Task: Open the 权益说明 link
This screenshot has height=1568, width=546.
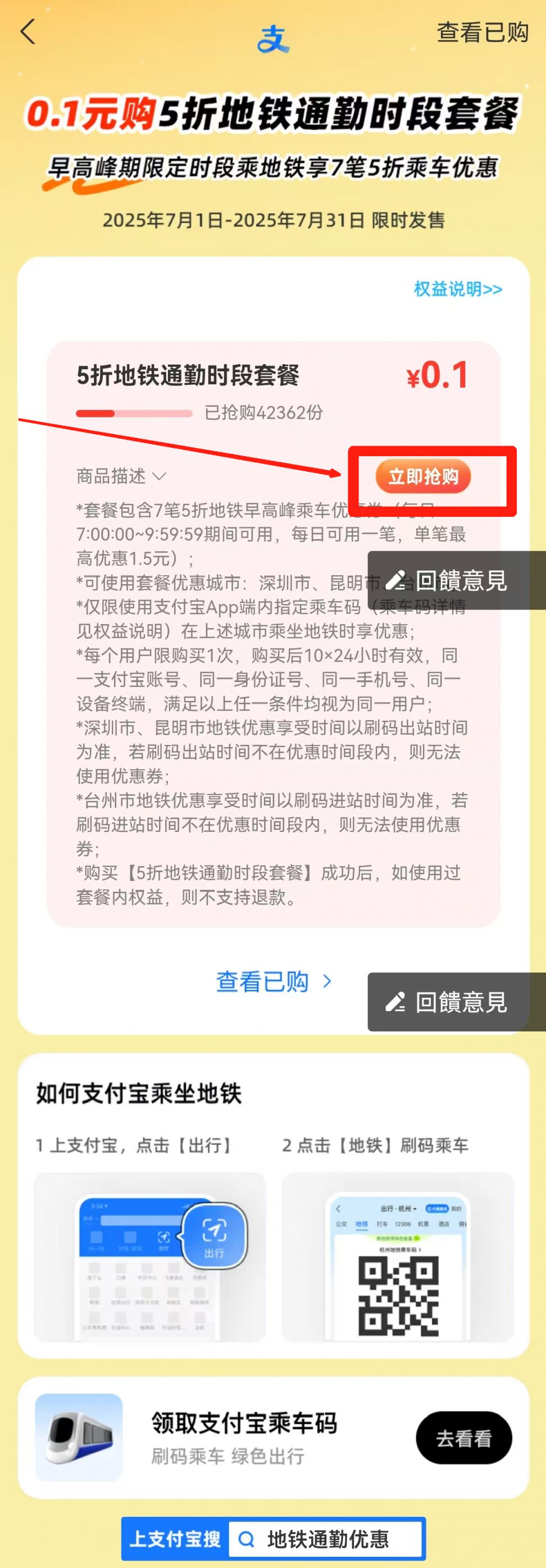Action: point(458,289)
